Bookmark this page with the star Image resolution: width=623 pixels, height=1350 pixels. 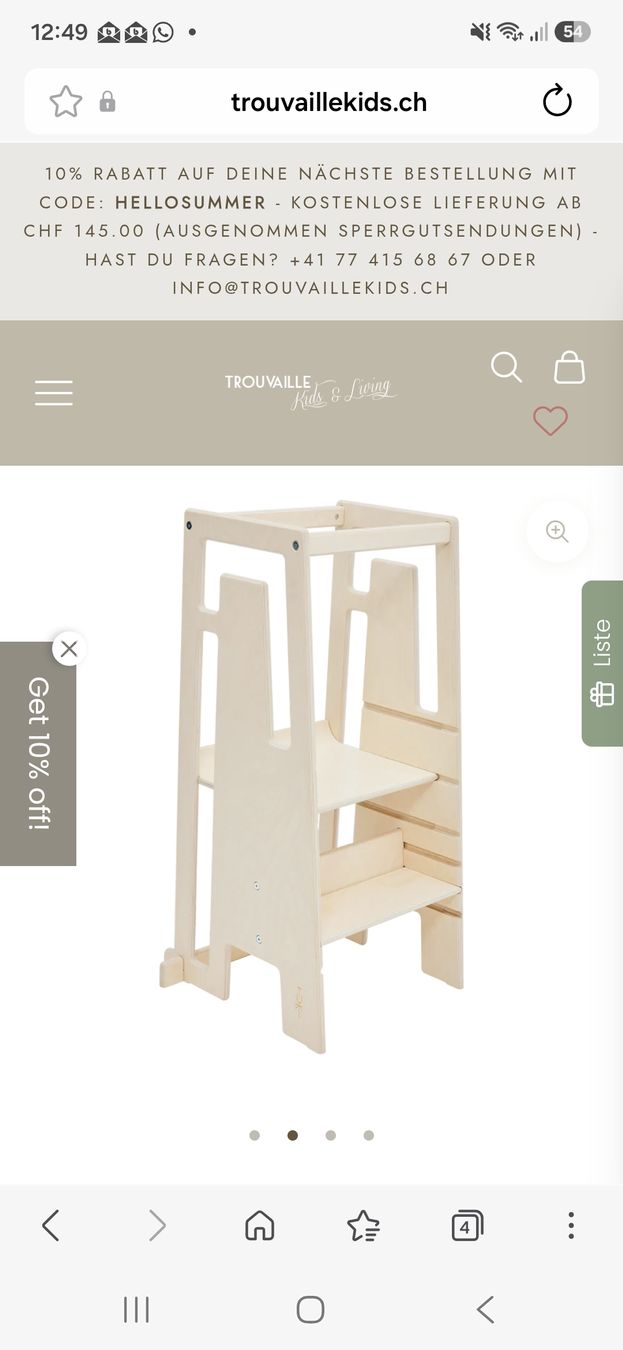[x=66, y=102]
